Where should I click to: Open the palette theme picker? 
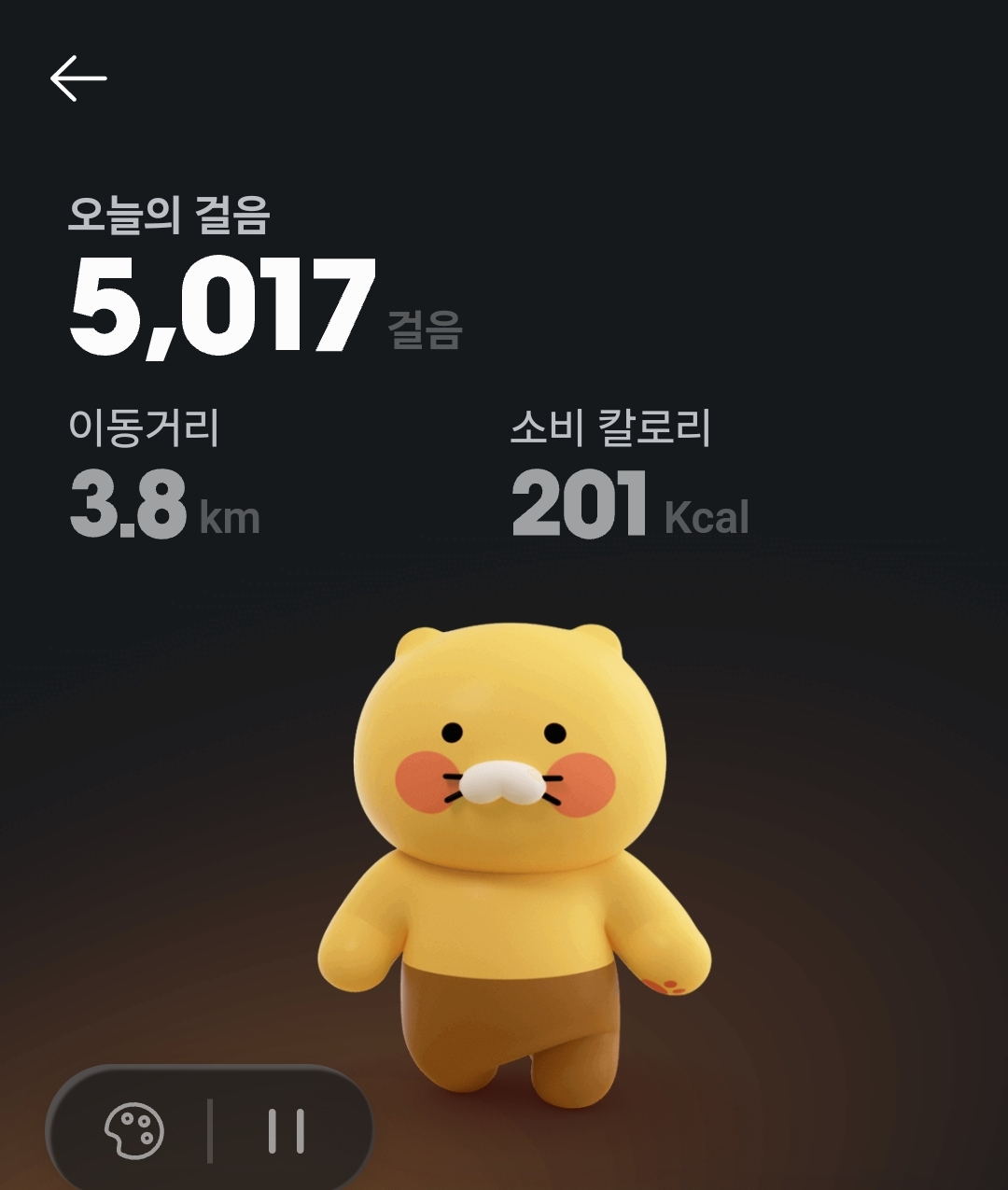point(133,1131)
